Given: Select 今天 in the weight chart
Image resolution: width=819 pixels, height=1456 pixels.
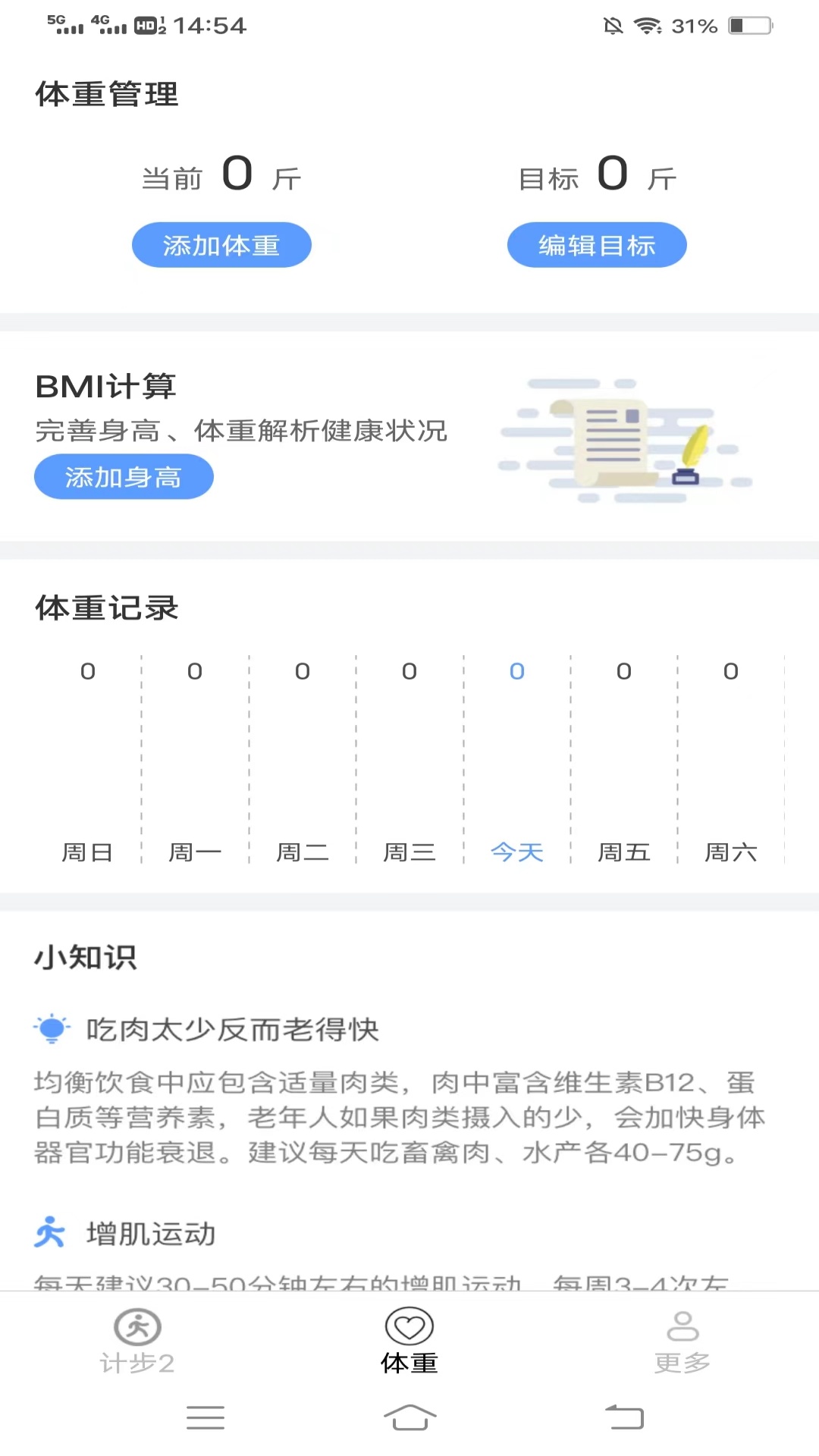Looking at the screenshot, I should coord(516,852).
